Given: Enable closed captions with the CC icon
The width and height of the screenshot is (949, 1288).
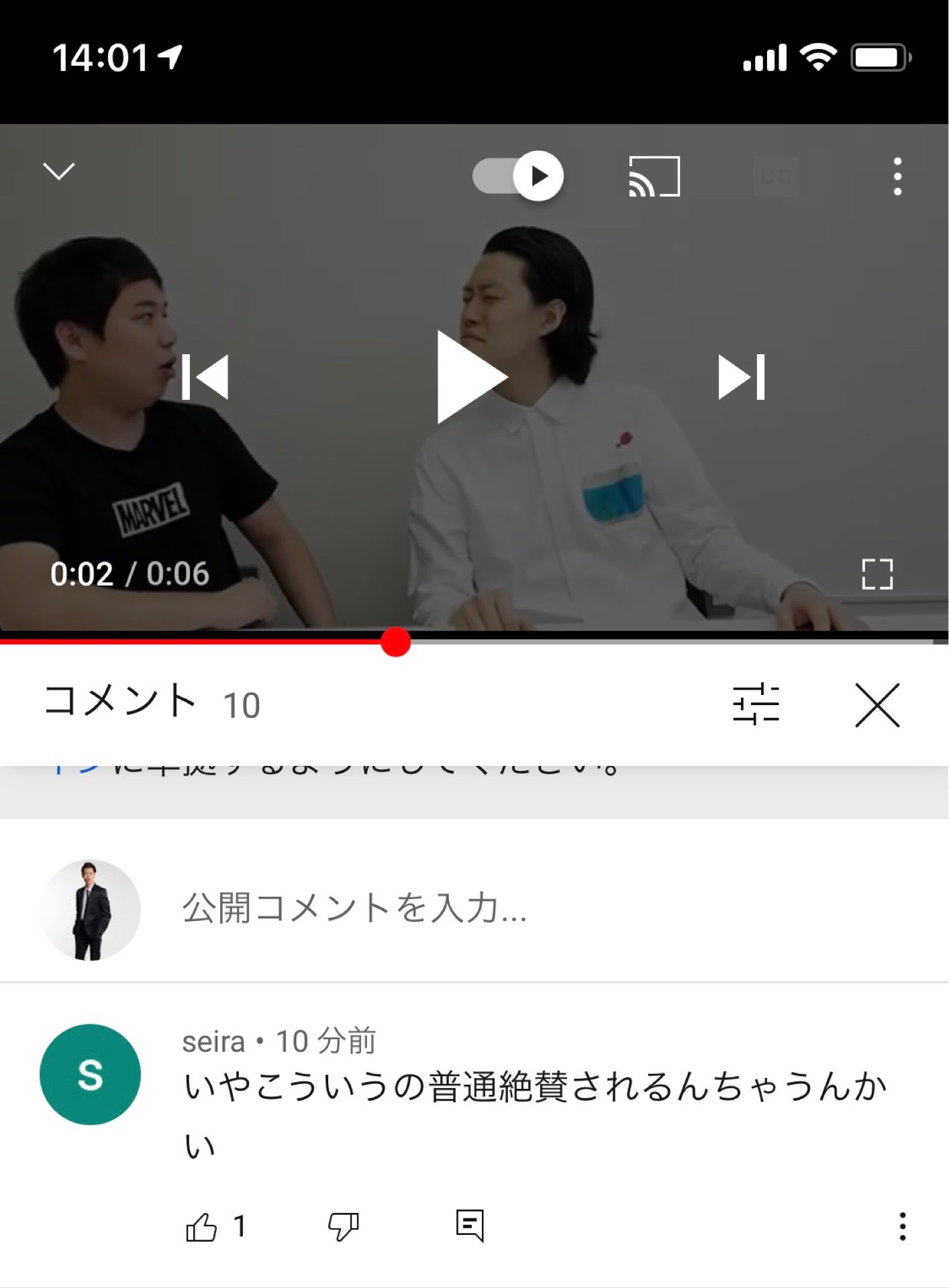Looking at the screenshot, I should (777, 176).
